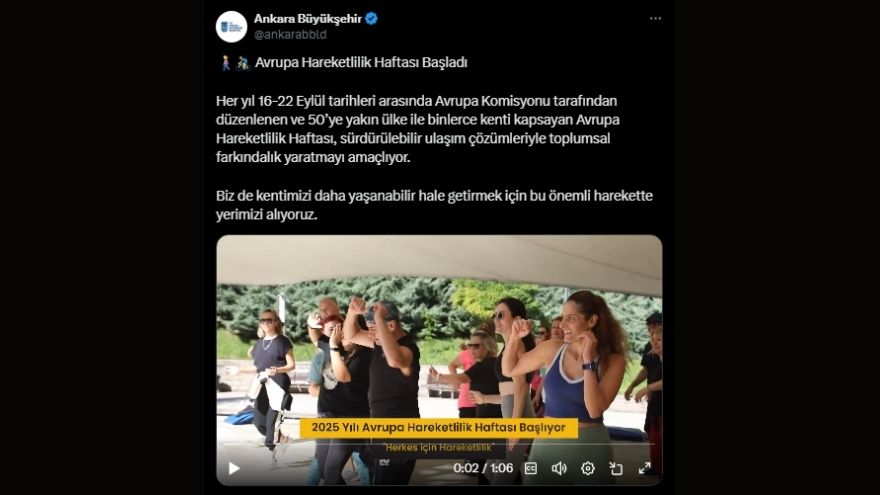
Task: Open video playback settings gear
Action: pyautogui.click(x=588, y=468)
